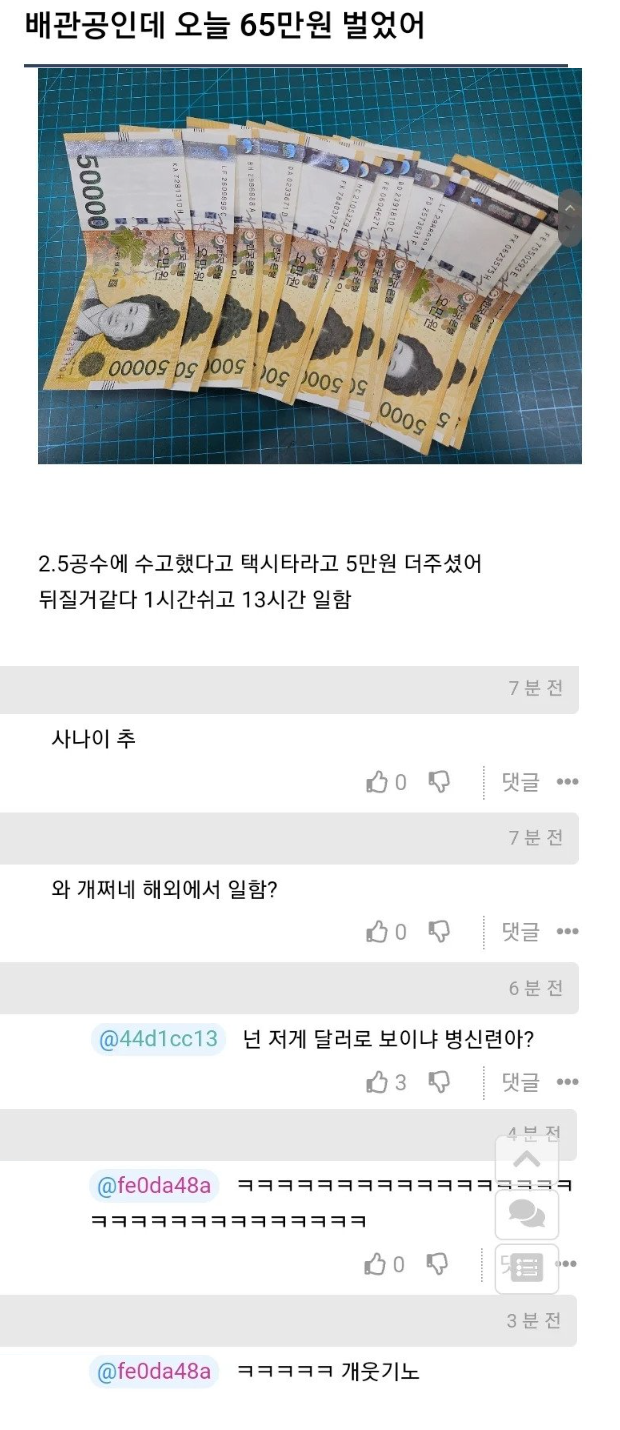Dislike the reply mentioning @44d1cc13

[439, 1082]
